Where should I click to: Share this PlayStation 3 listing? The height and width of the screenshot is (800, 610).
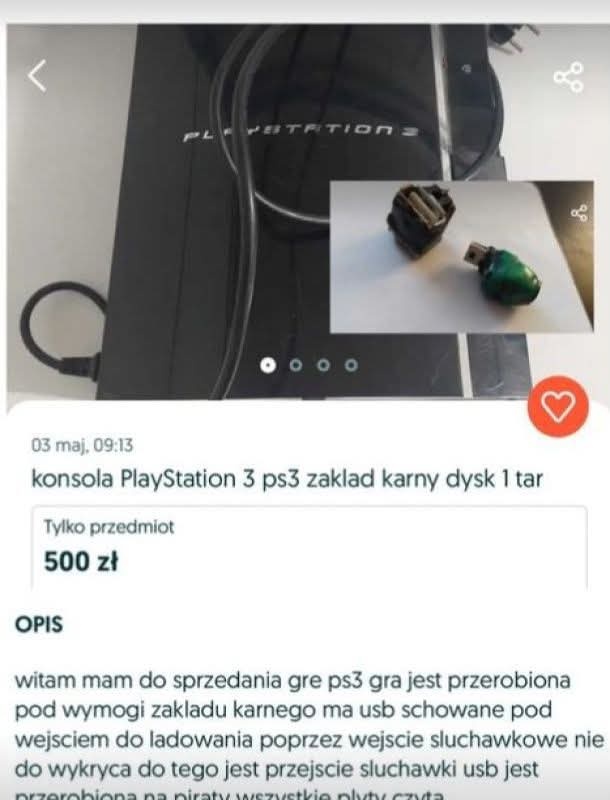568,77
